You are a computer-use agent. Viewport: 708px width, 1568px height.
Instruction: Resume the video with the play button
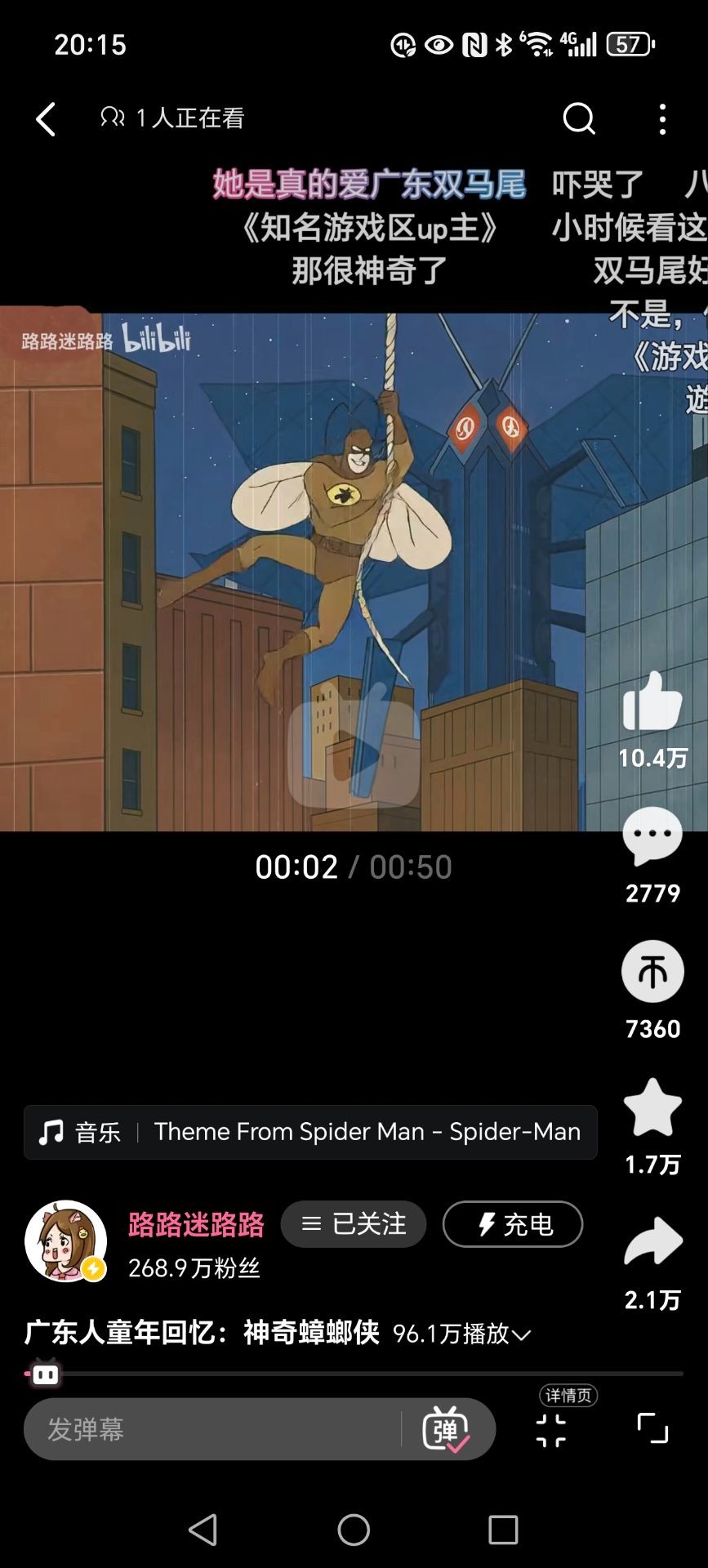tap(354, 753)
